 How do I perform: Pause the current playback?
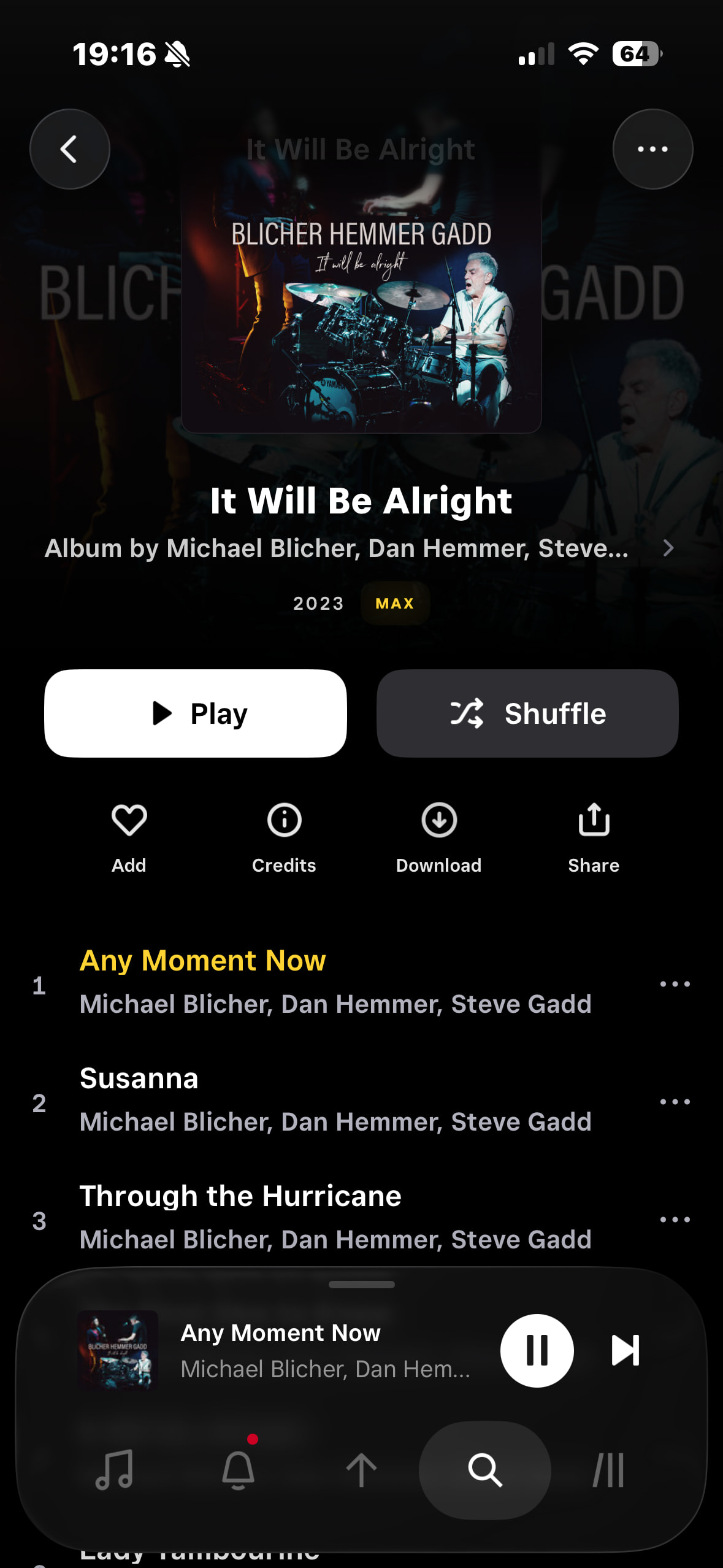click(x=537, y=1350)
